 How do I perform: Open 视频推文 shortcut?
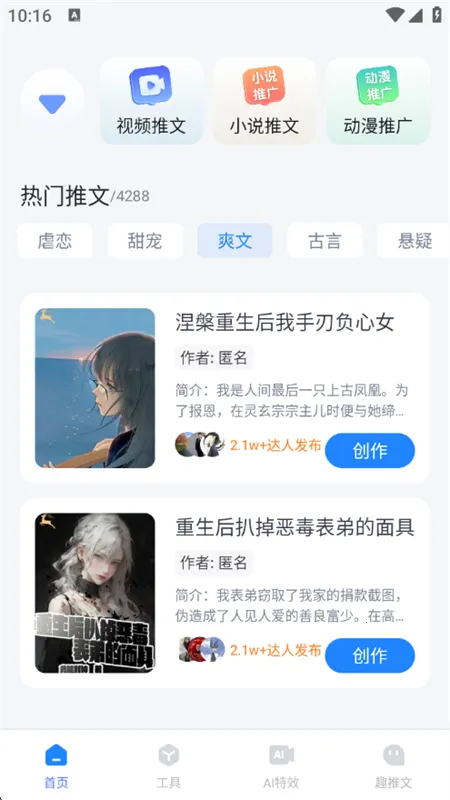click(x=152, y=101)
